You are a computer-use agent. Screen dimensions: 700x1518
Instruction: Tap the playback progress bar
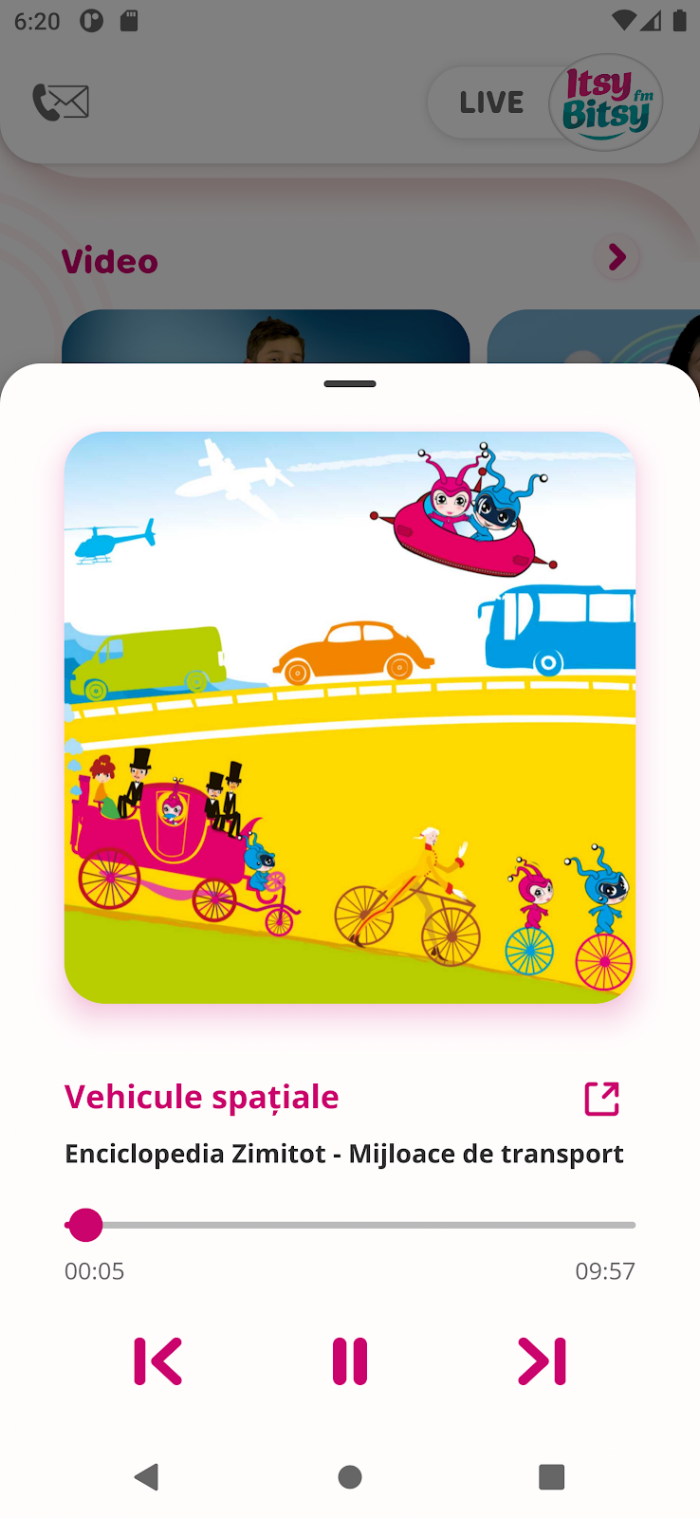click(x=350, y=1225)
